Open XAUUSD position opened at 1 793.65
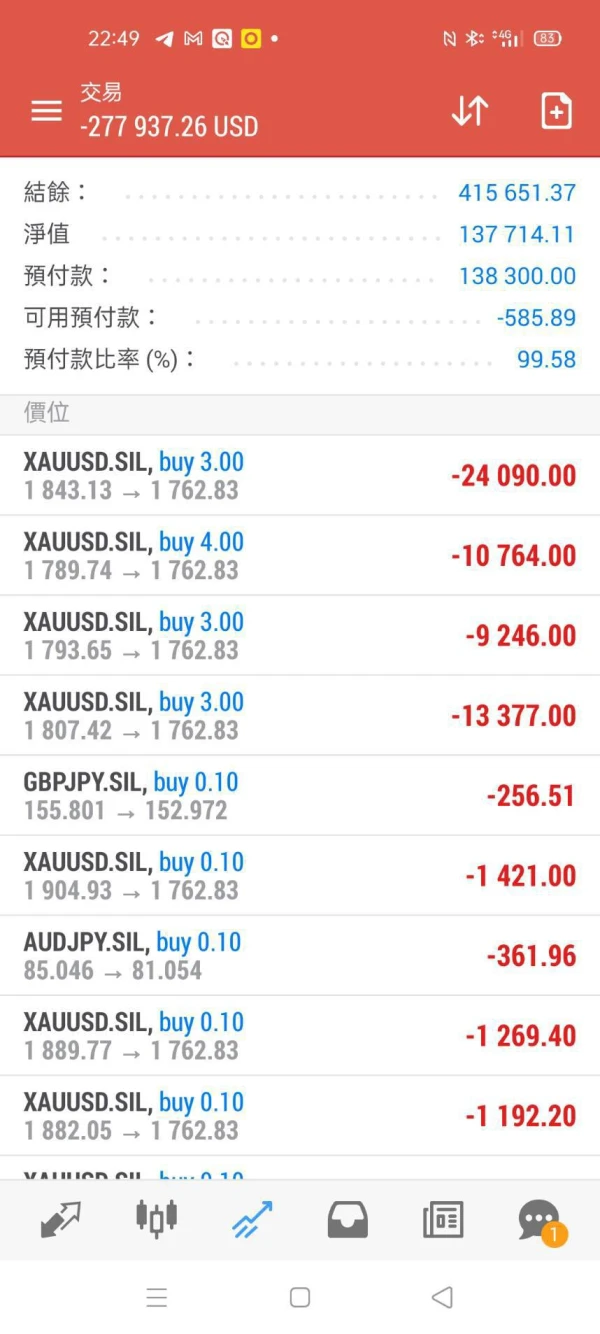Image resolution: width=600 pixels, height=1334 pixels. (300, 636)
